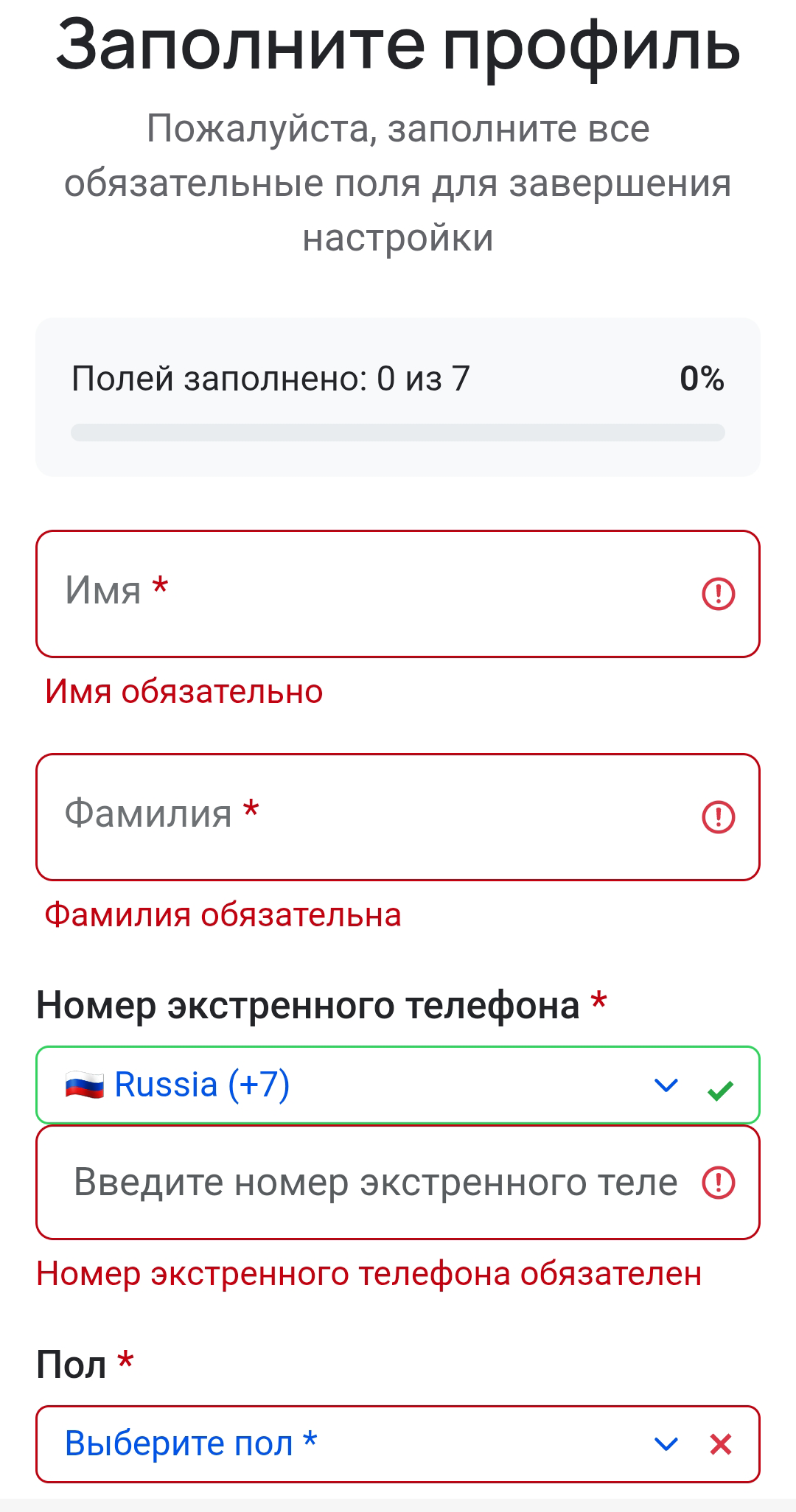
Task: Tap the Имя (first name) input field
Action: click(x=369, y=594)
